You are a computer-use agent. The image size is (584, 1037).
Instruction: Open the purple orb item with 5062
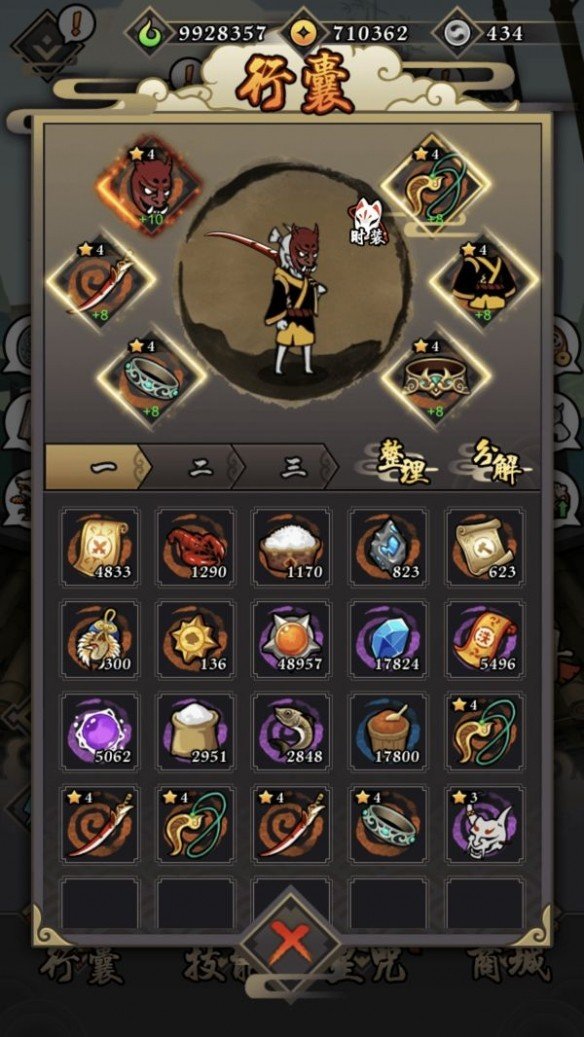[x=101, y=731]
